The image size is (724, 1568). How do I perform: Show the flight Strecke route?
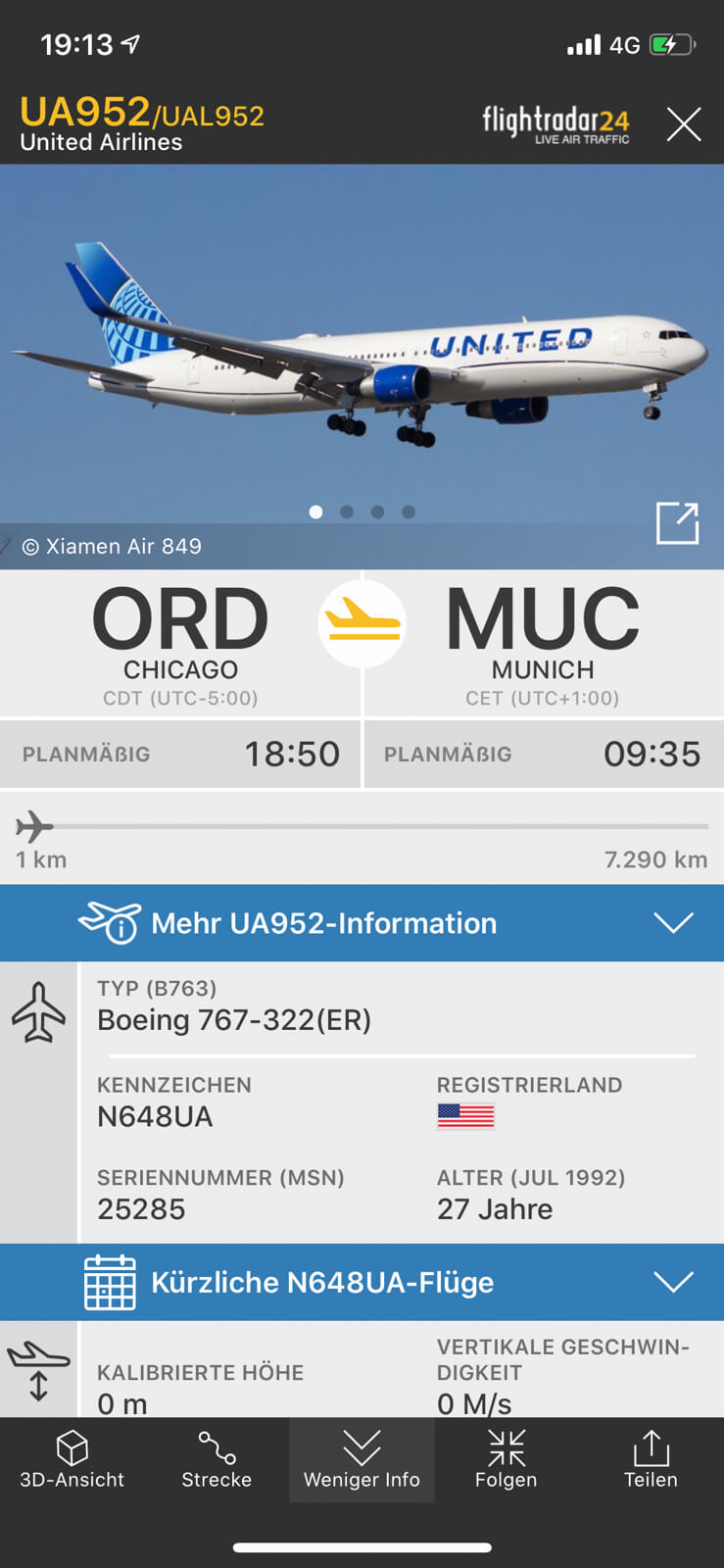tap(217, 1459)
